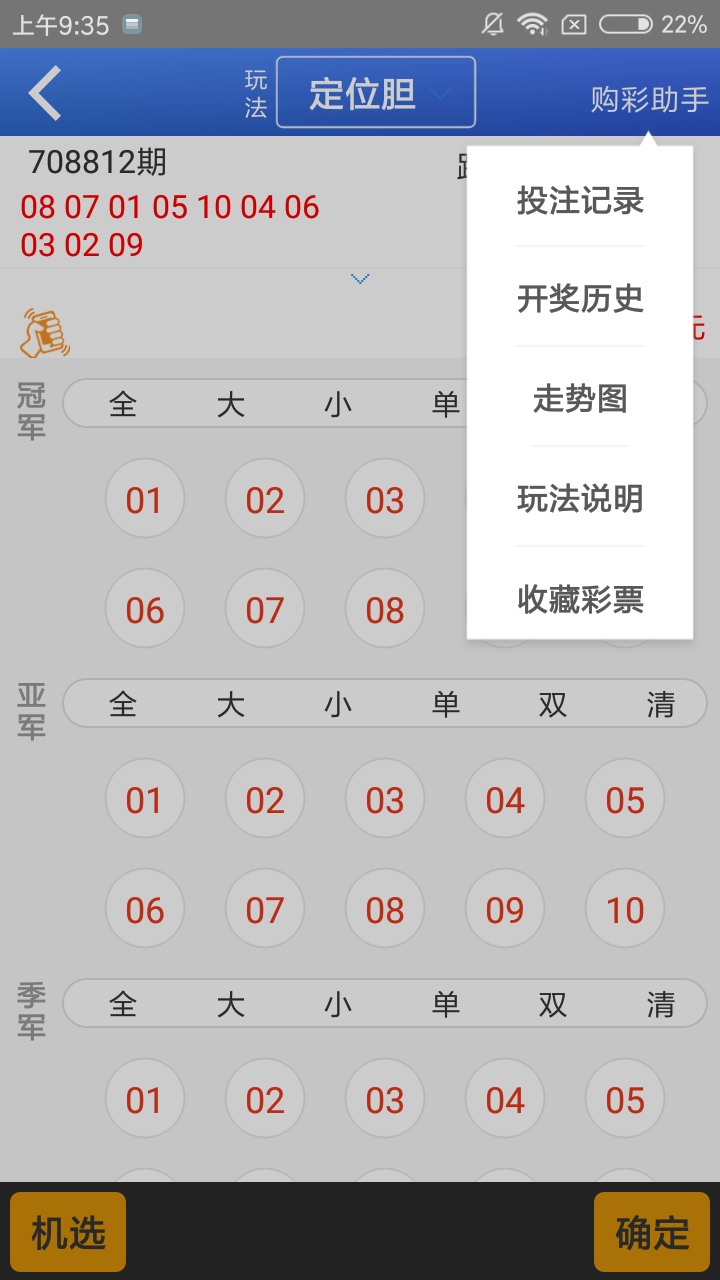
Task: Confirm the bet with 确定
Action: point(651,1232)
